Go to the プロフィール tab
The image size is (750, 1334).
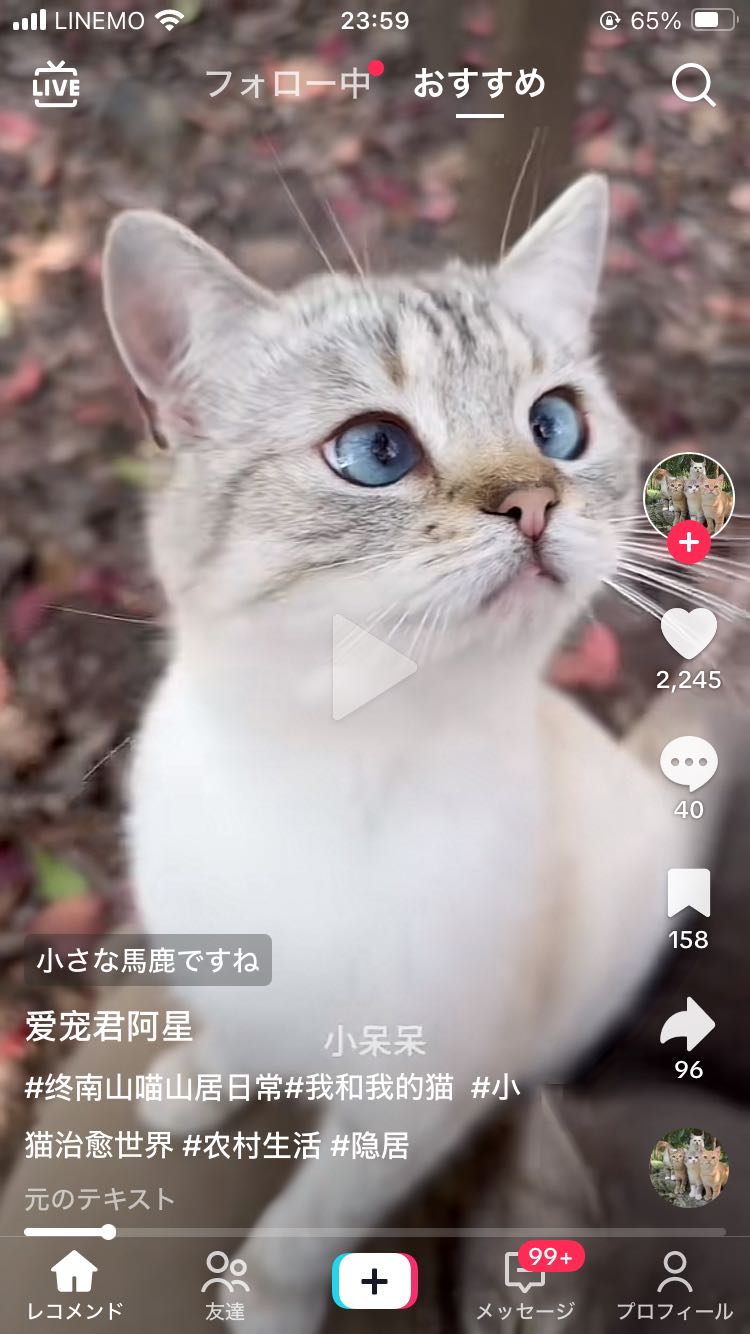(675, 1286)
